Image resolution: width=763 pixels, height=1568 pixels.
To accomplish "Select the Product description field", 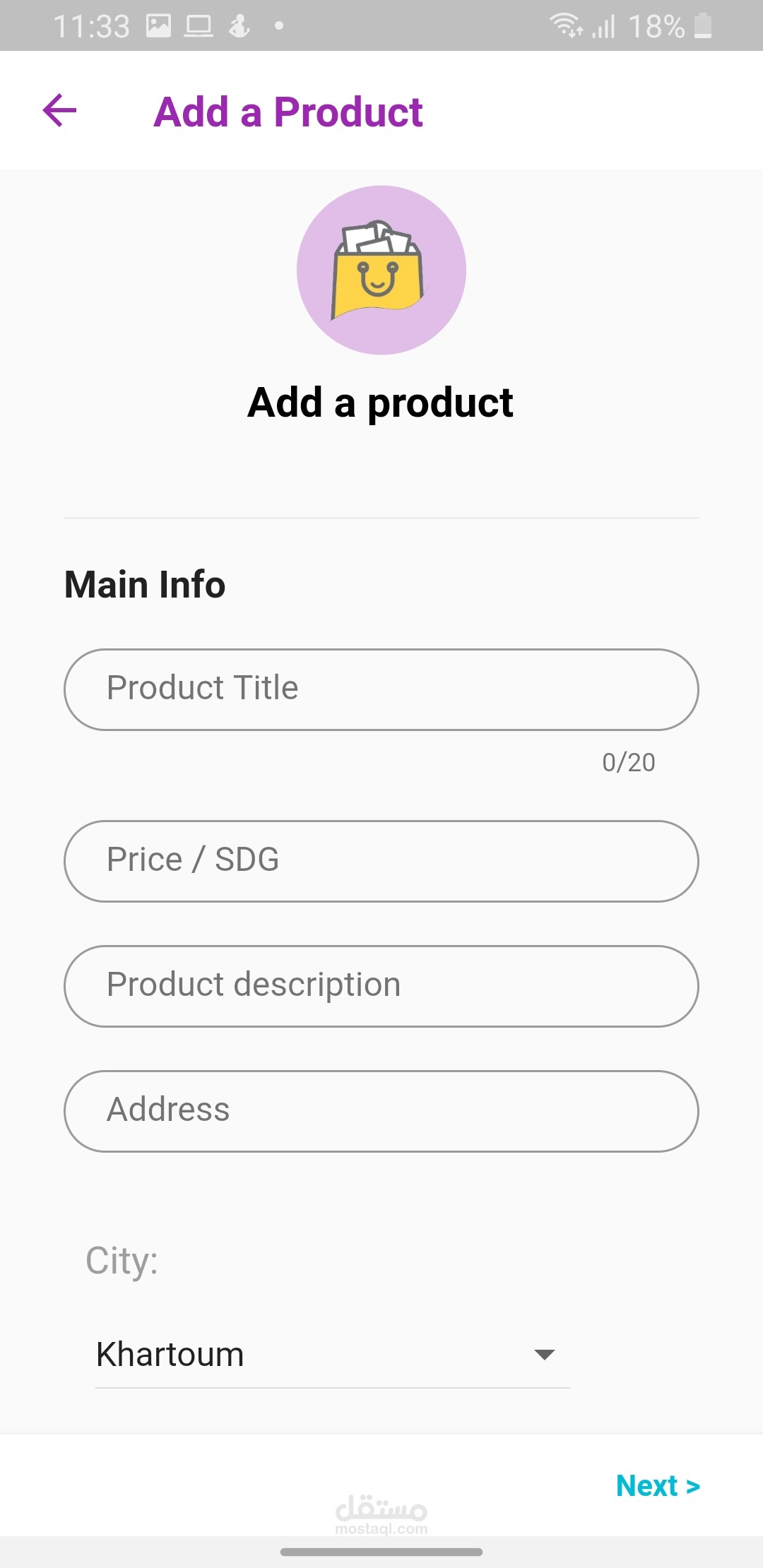I will [381, 986].
